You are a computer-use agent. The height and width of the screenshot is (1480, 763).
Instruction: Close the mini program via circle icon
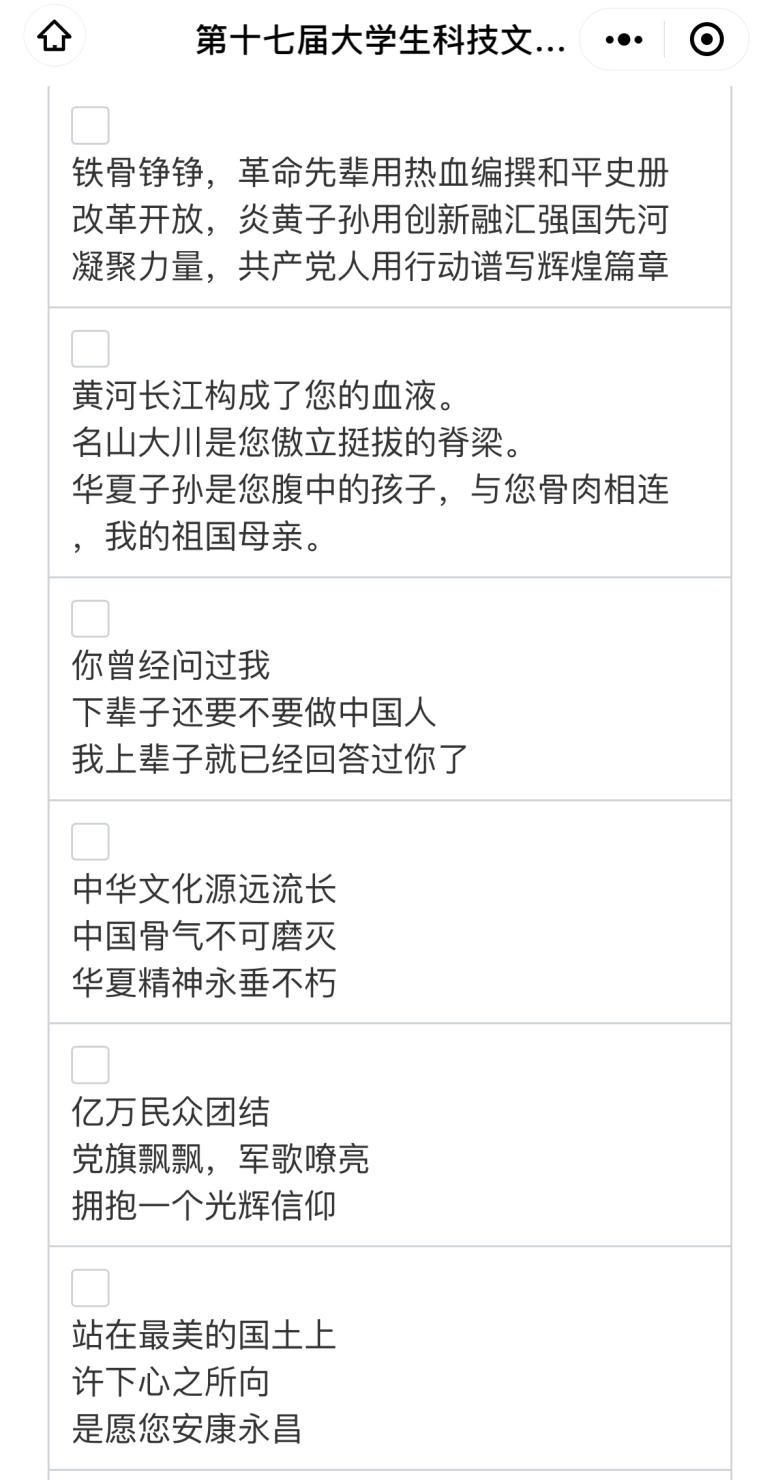tap(707, 40)
